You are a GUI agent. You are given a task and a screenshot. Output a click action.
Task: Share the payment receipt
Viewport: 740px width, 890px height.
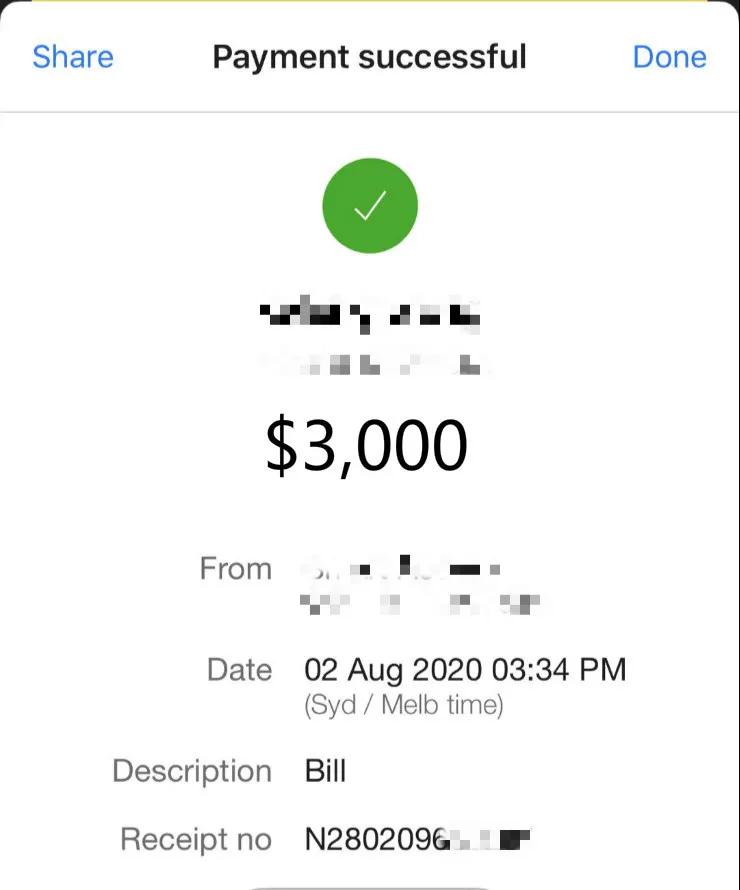pyautogui.click(x=73, y=57)
